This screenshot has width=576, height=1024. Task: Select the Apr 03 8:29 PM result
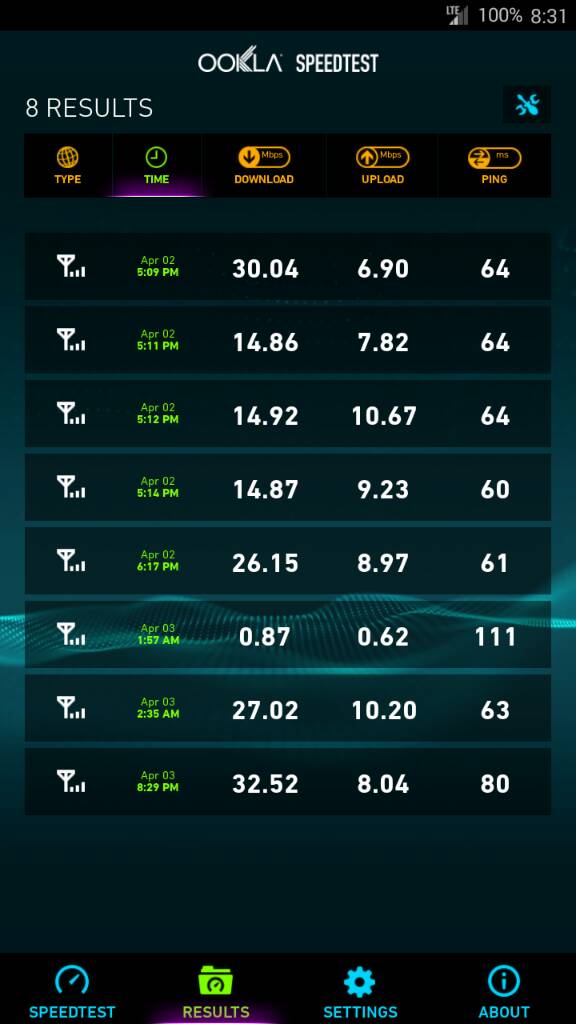pos(288,782)
